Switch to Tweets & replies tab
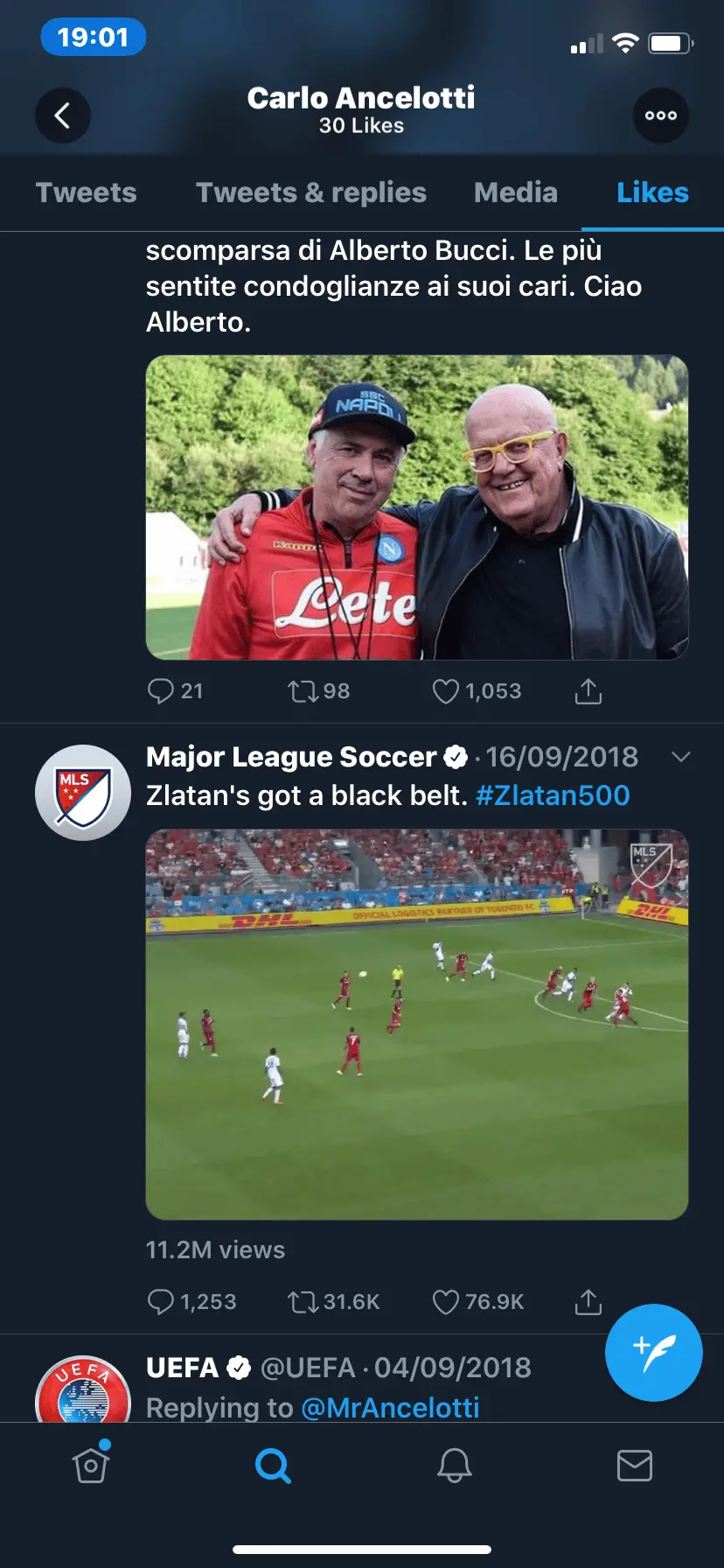724x1568 pixels. click(x=310, y=192)
